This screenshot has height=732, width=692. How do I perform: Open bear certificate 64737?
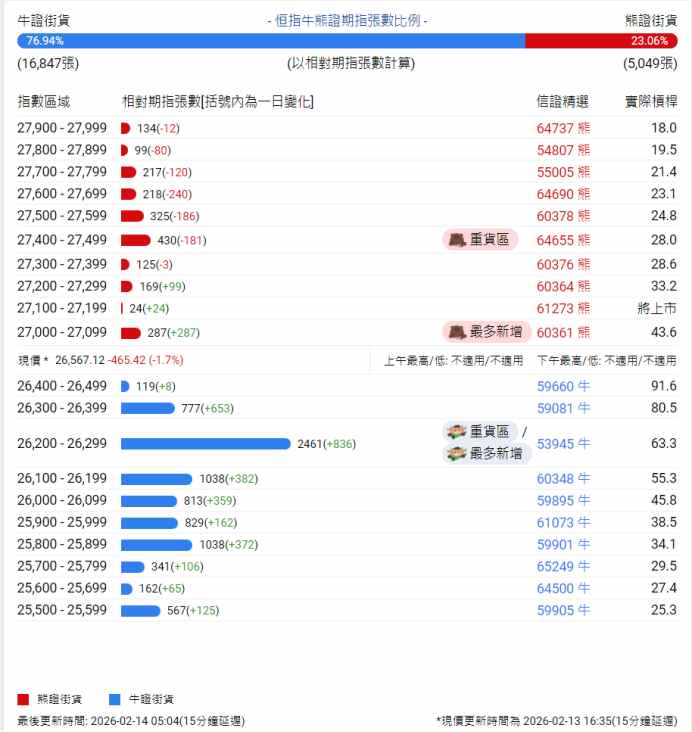pos(562,128)
